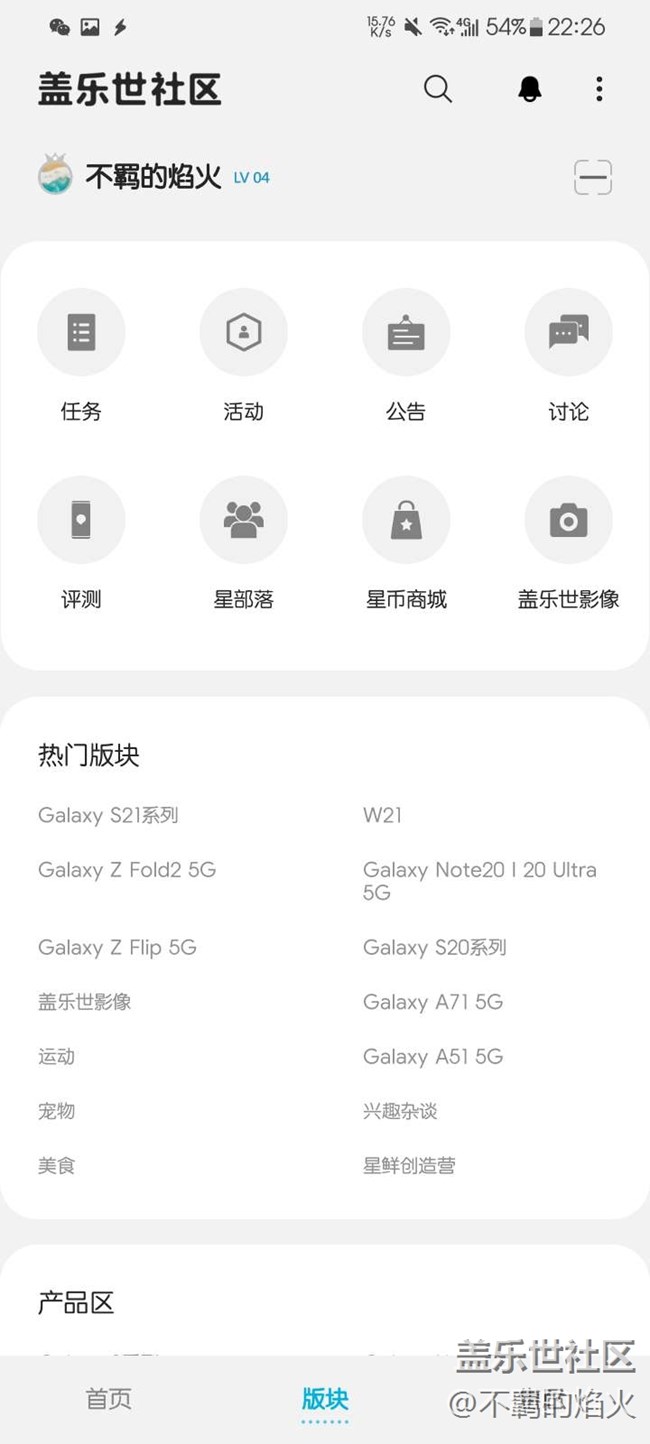The height and width of the screenshot is (1444, 650).
Task: Visit the 星币商城 store
Action: (x=406, y=520)
